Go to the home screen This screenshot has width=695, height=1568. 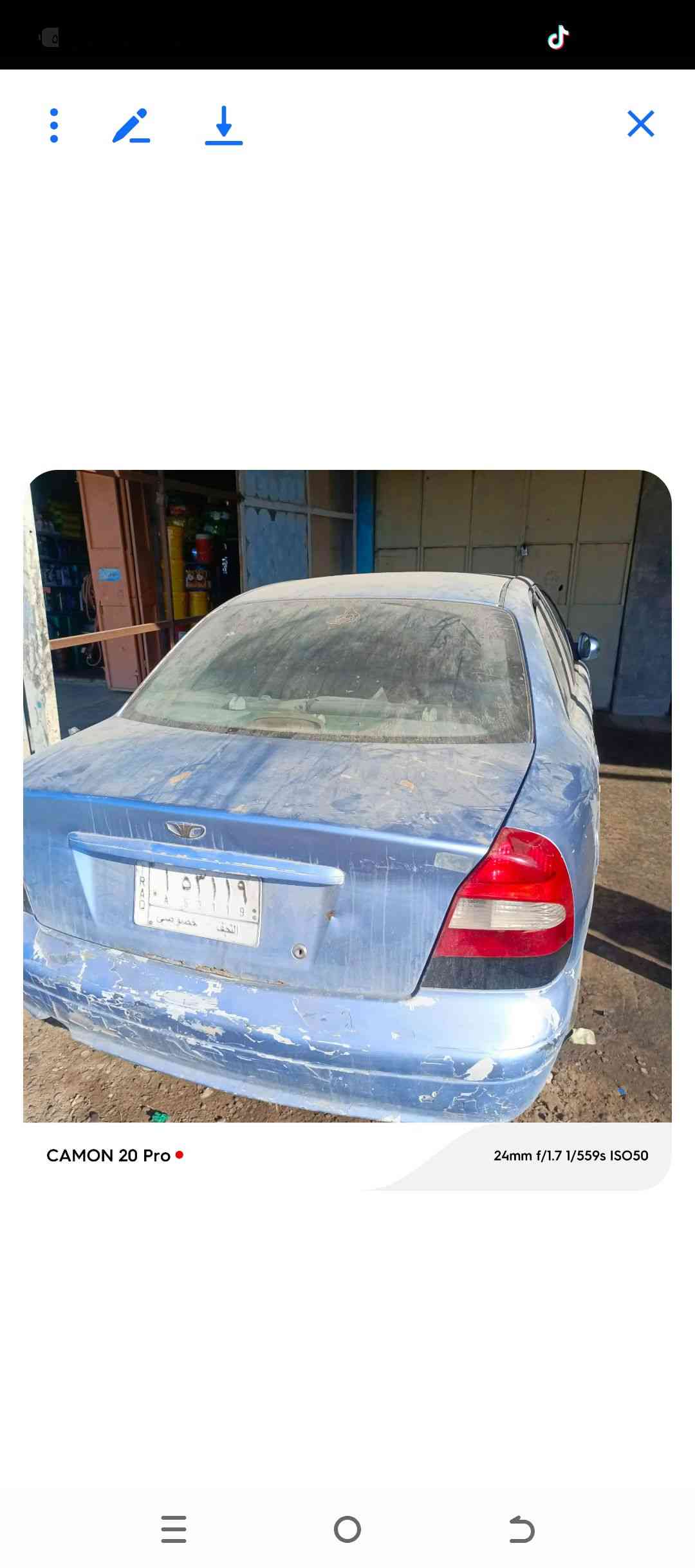coord(347,1529)
